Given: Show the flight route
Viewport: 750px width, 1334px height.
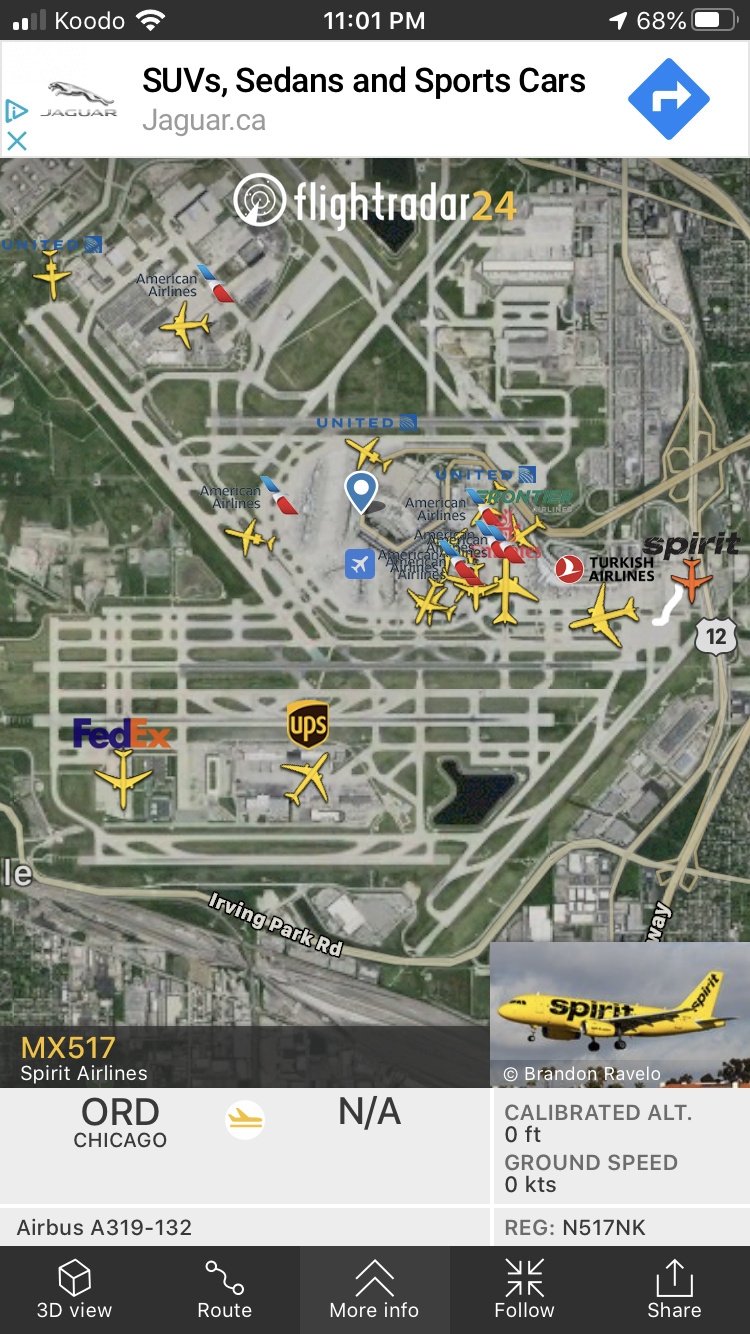Looking at the screenshot, I should [224, 1289].
